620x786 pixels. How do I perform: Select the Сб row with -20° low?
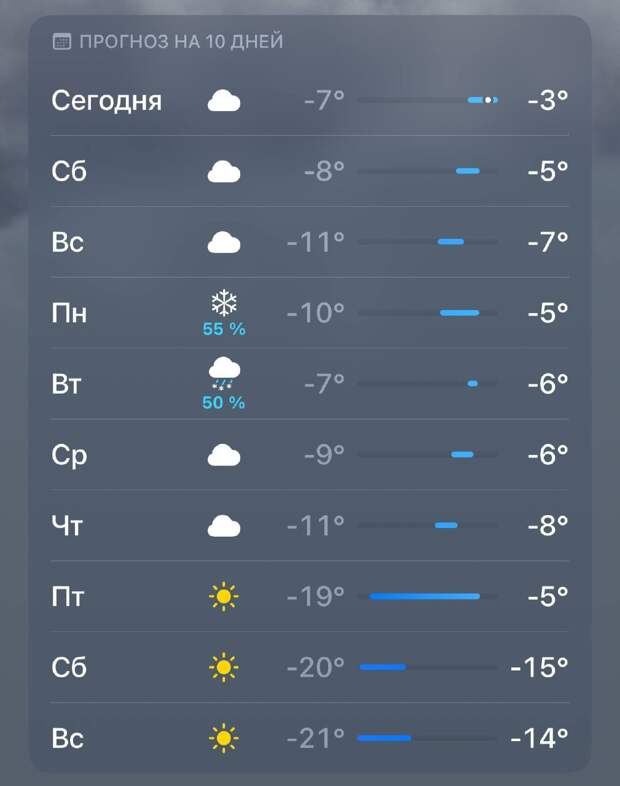(x=310, y=667)
